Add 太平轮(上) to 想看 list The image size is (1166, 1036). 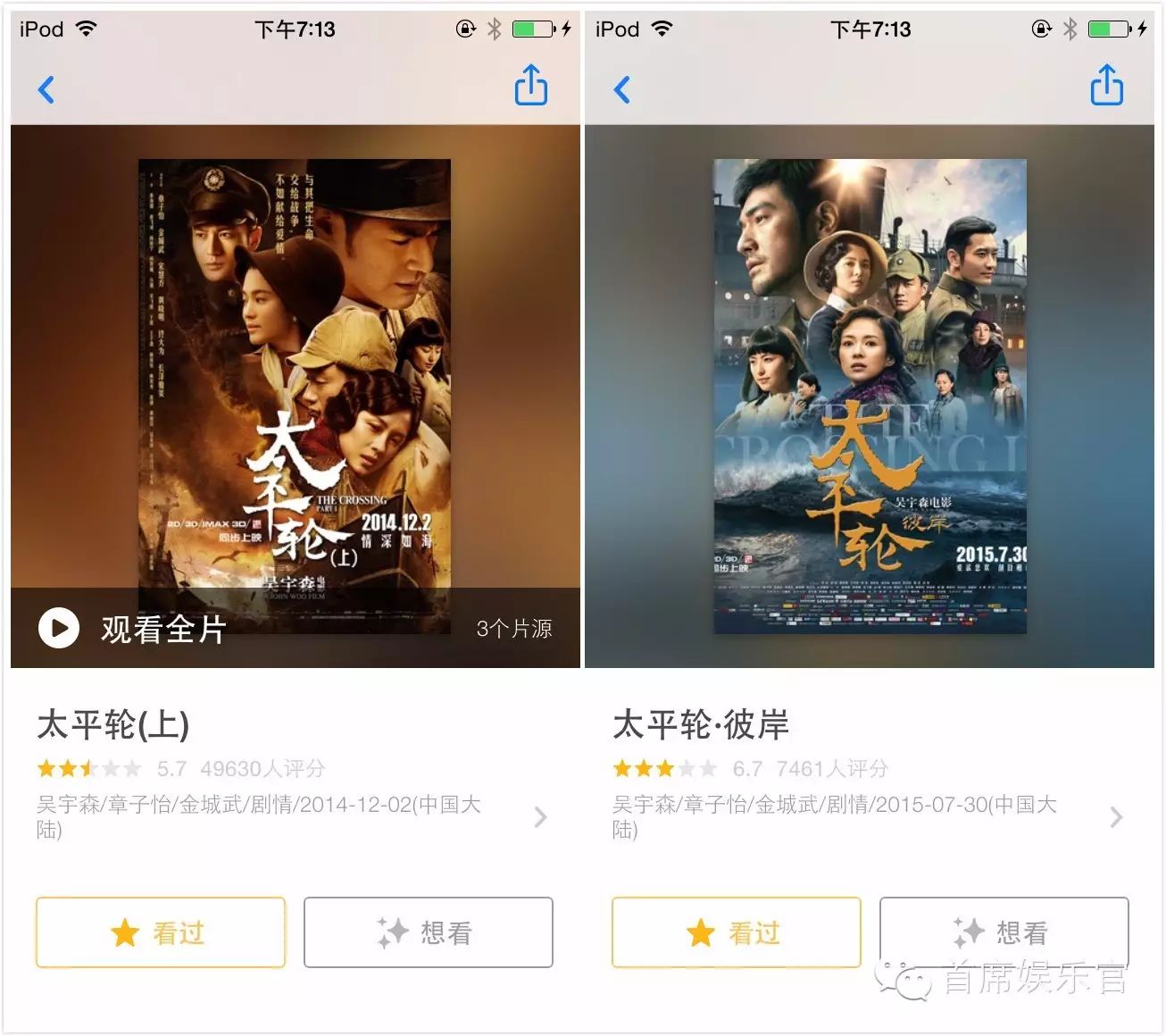429,932
